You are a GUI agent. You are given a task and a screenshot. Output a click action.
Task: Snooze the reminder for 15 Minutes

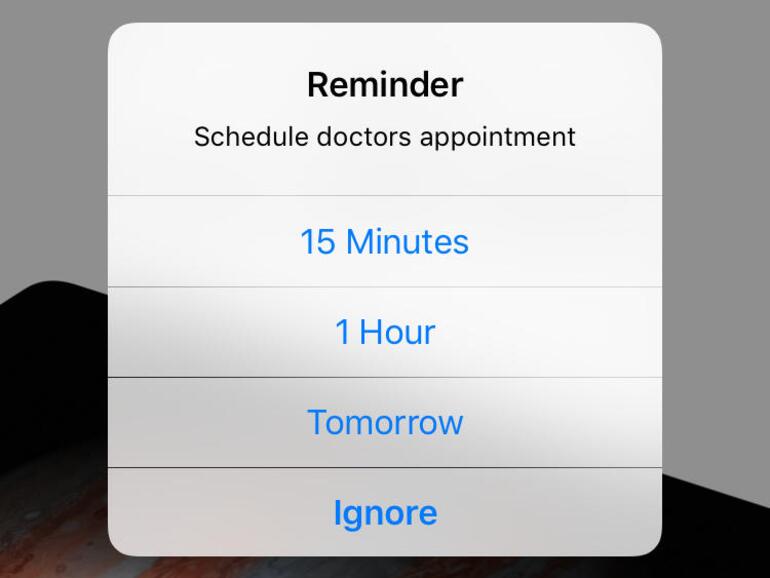point(384,242)
